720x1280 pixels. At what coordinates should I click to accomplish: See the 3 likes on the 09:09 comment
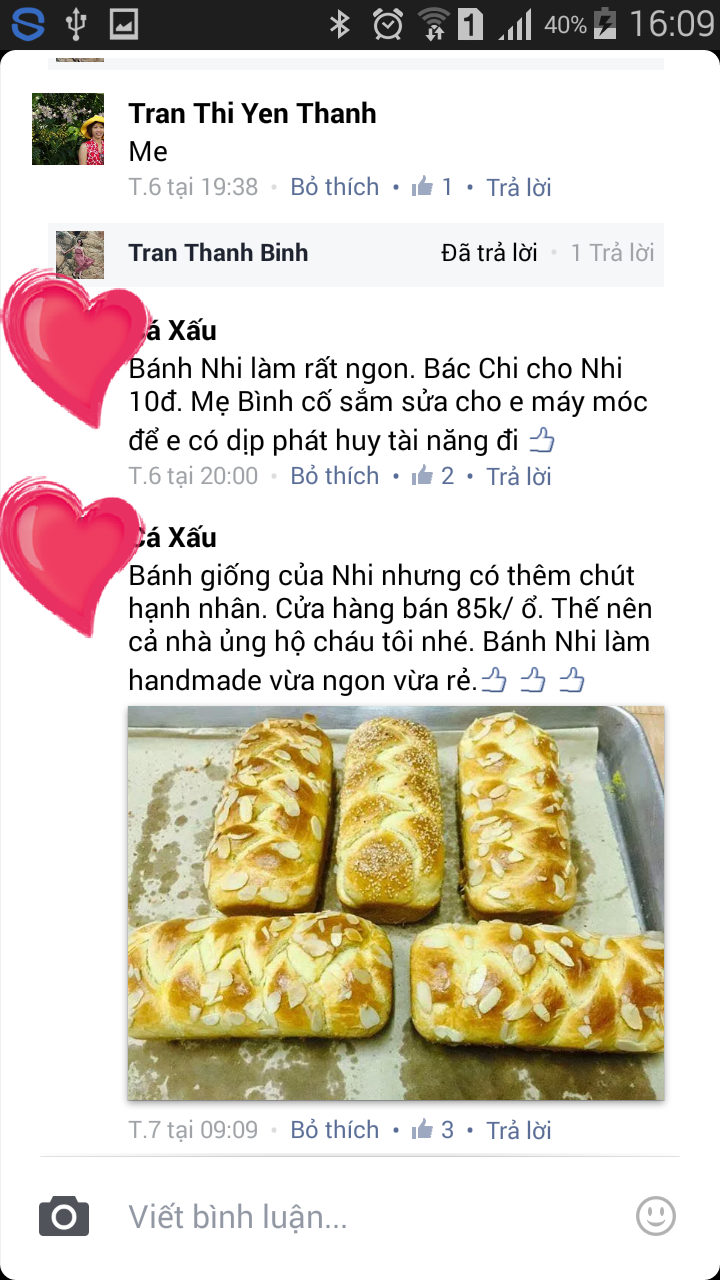coord(432,1130)
